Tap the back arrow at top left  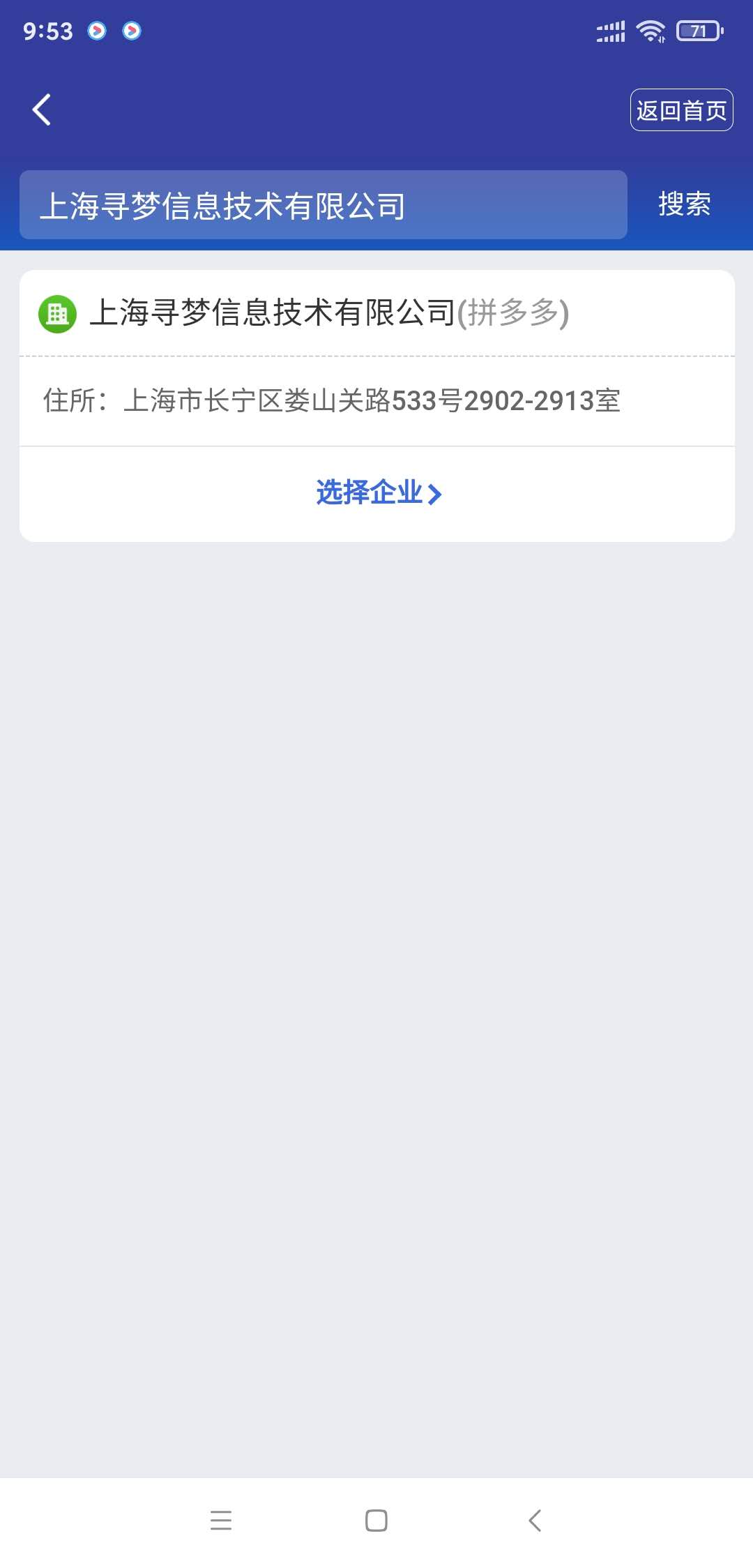(41, 109)
